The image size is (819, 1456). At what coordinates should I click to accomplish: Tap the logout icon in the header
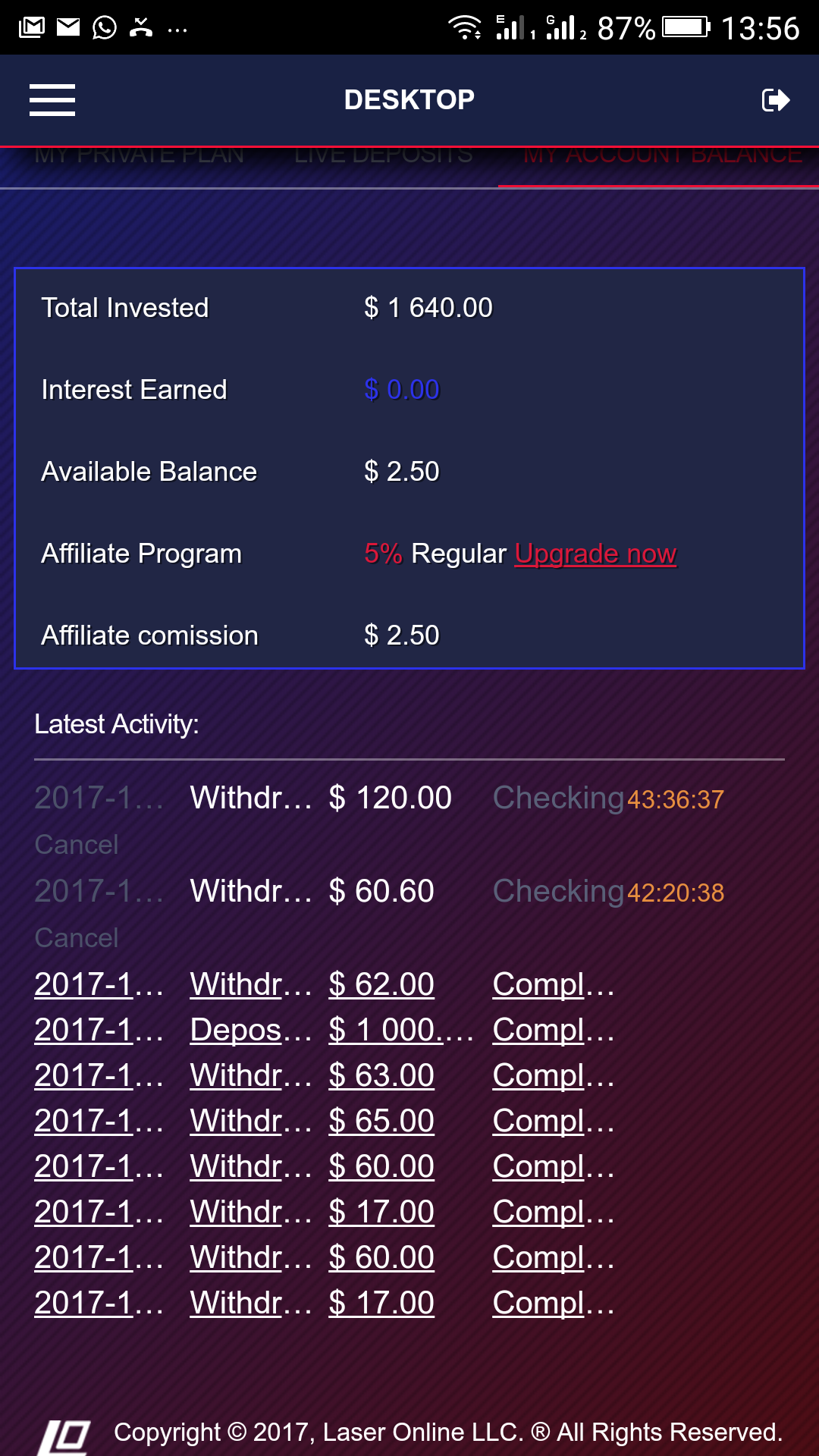pyautogui.click(x=775, y=100)
